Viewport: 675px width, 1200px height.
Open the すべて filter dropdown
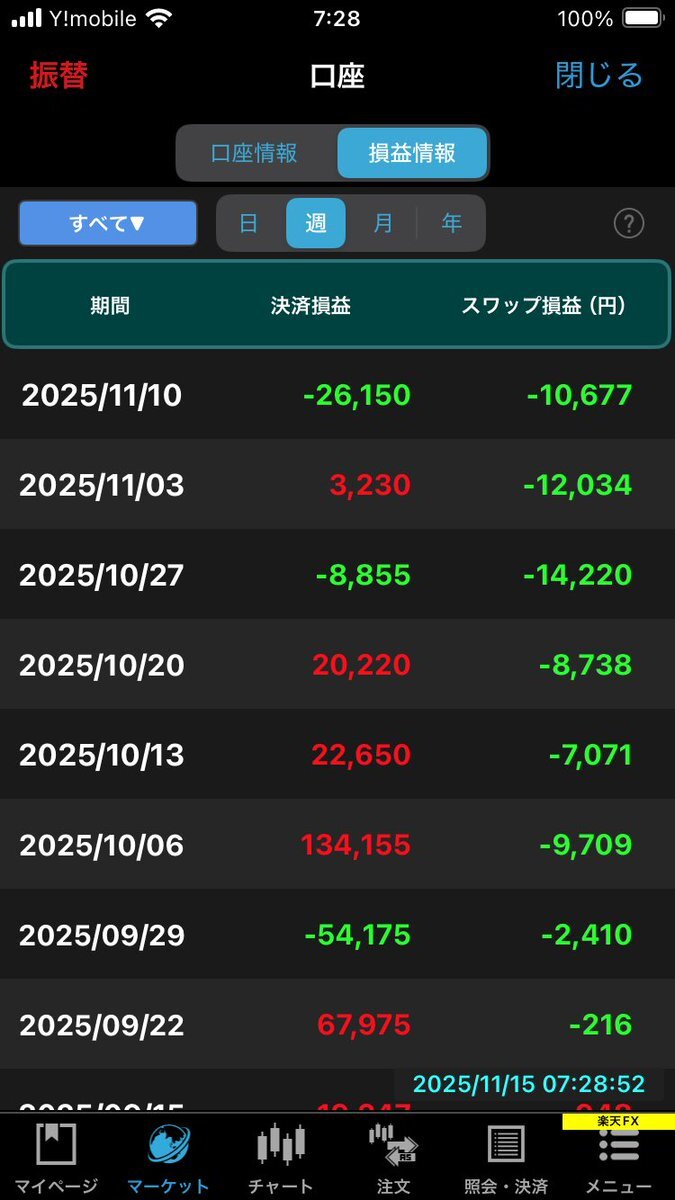point(107,223)
